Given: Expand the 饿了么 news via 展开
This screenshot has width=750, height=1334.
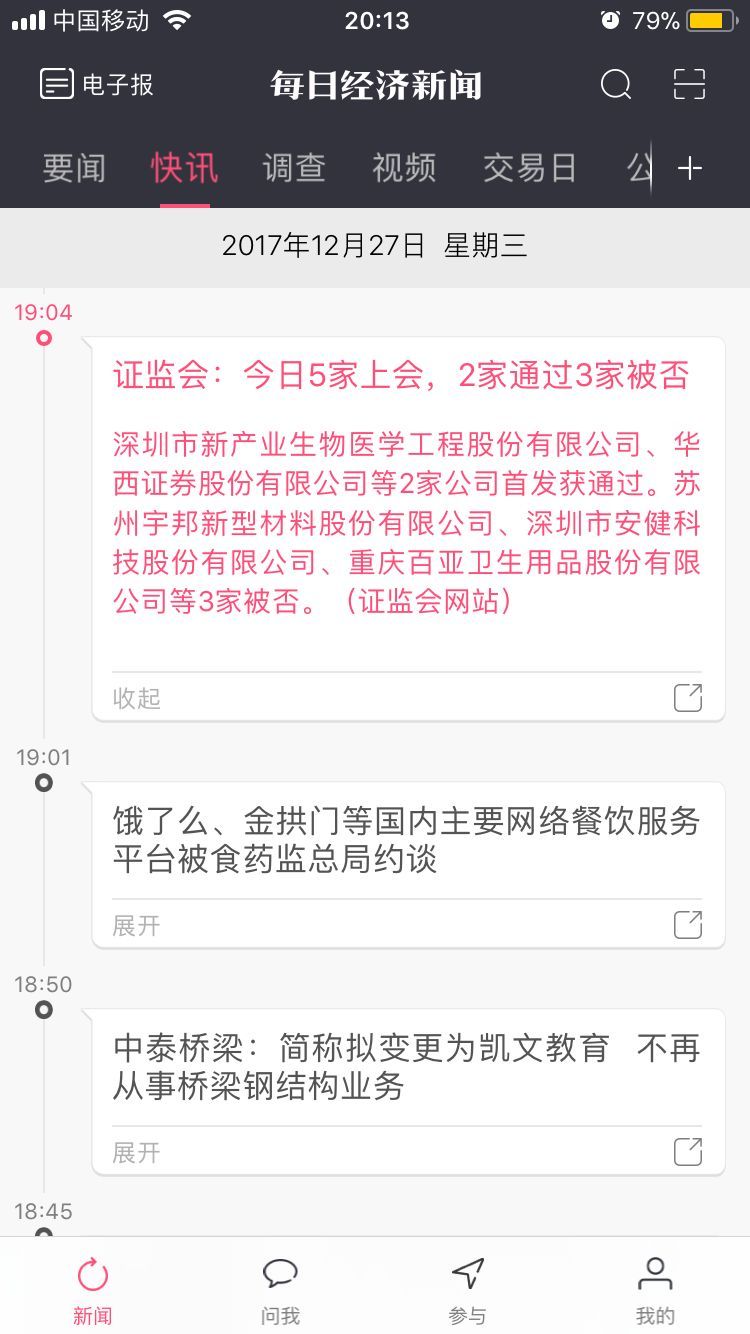Looking at the screenshot, I should point(136,926).
